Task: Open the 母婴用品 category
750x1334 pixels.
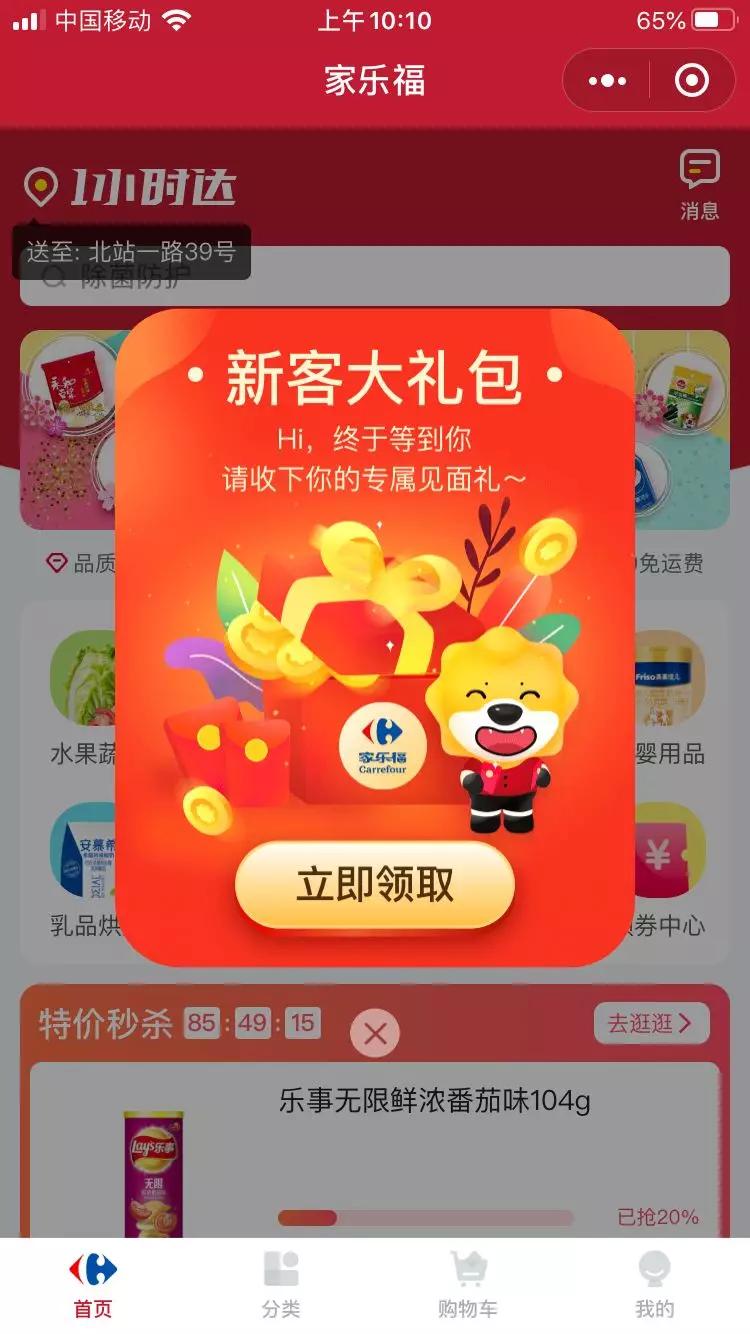Action: pos(670,700)
